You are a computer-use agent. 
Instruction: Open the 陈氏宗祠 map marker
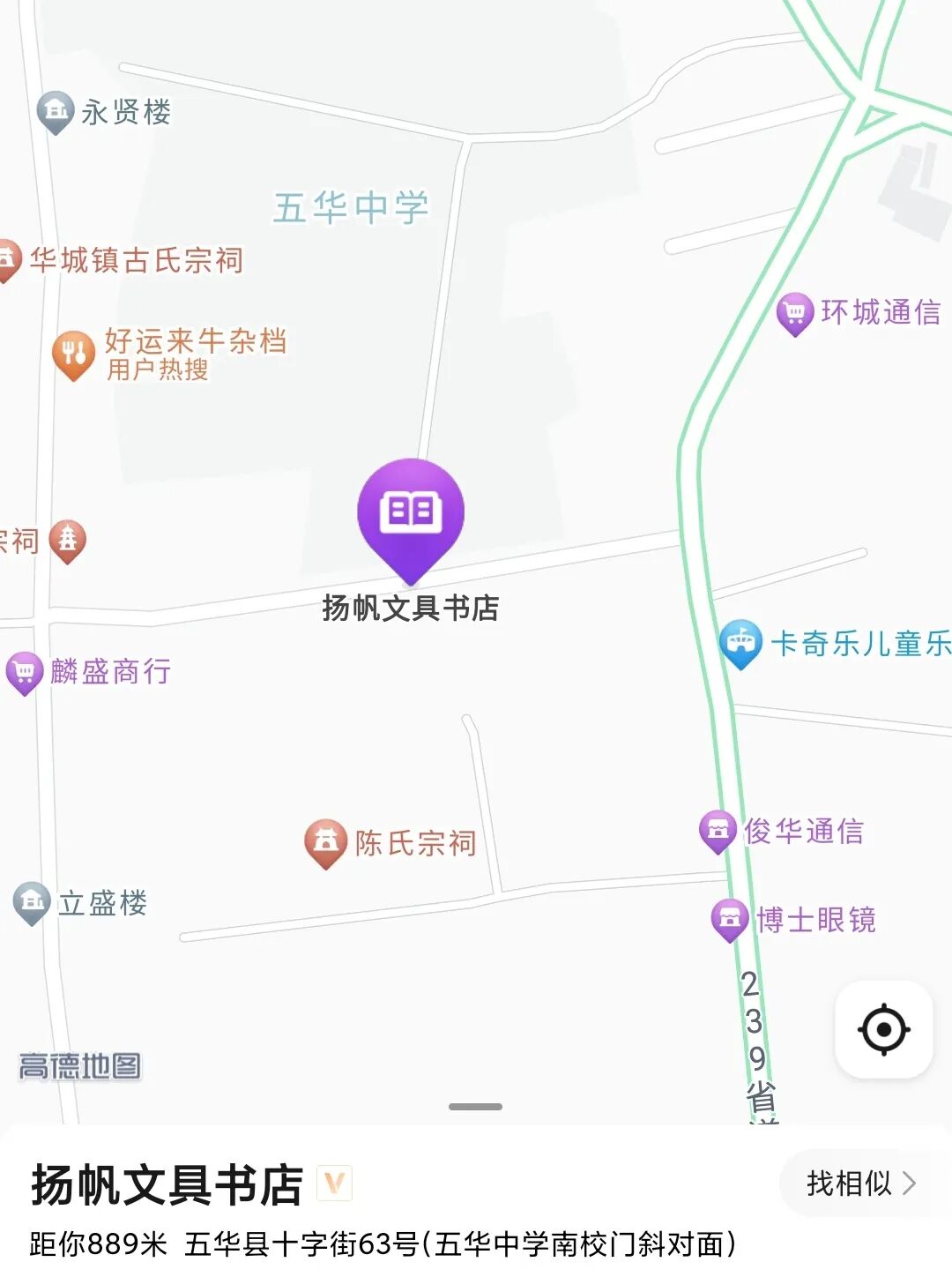(x=325, y=842)
